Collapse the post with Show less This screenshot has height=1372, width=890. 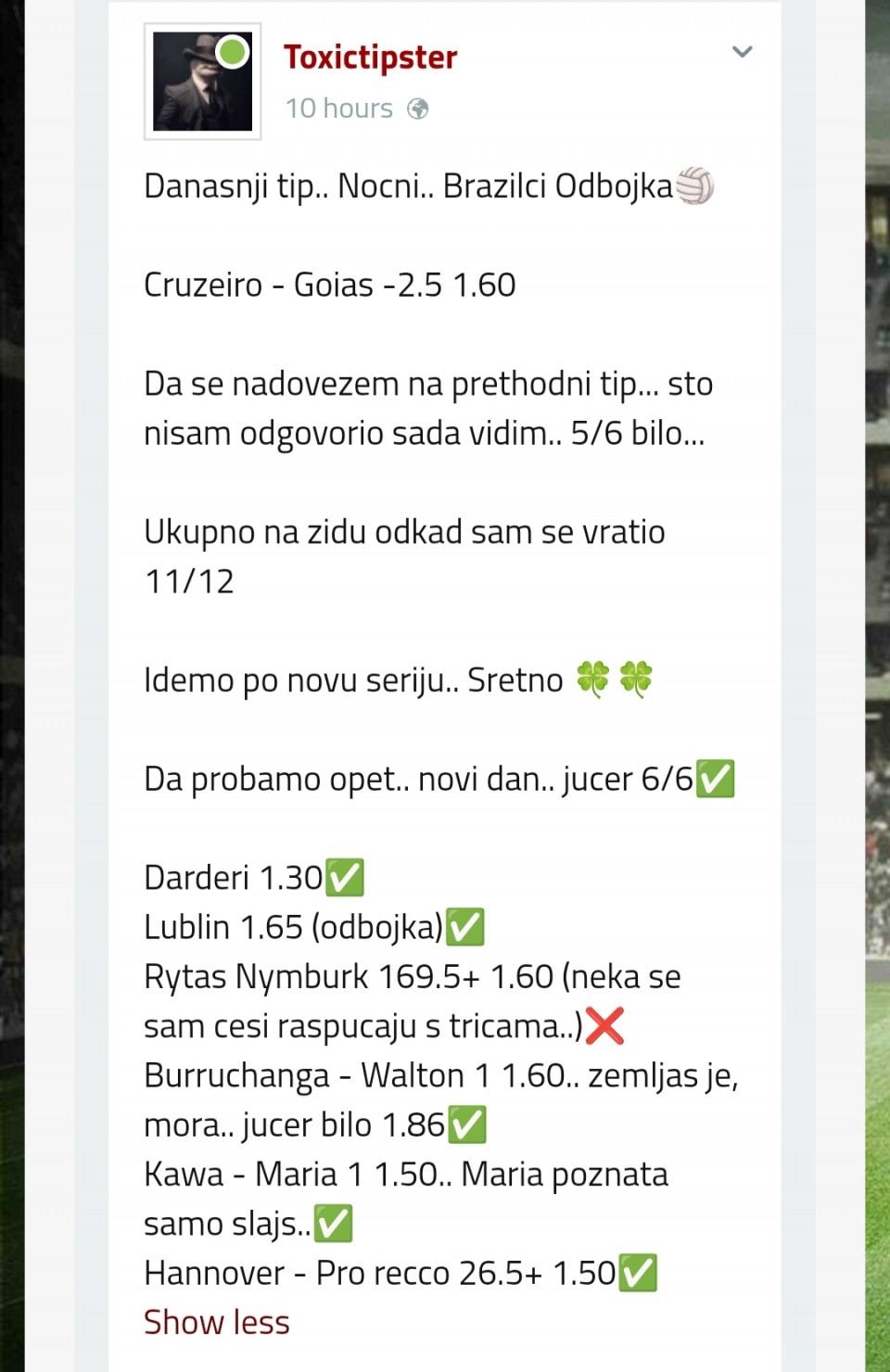click(x=216, y=1322)
